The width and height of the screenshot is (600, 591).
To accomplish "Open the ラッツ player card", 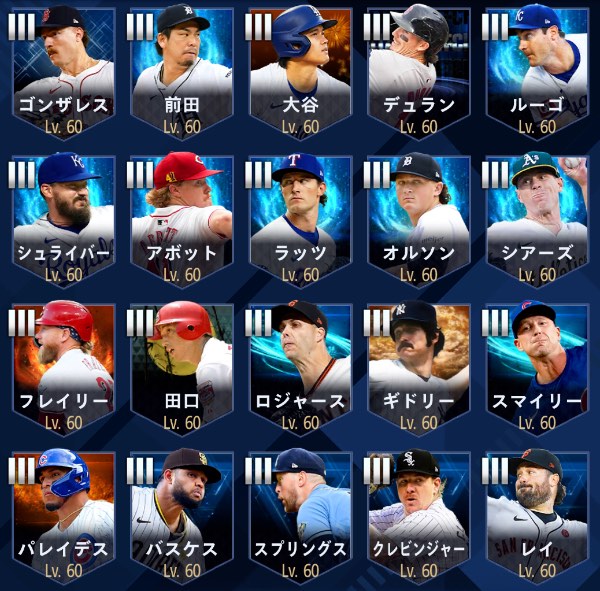I will pos(300,220).
